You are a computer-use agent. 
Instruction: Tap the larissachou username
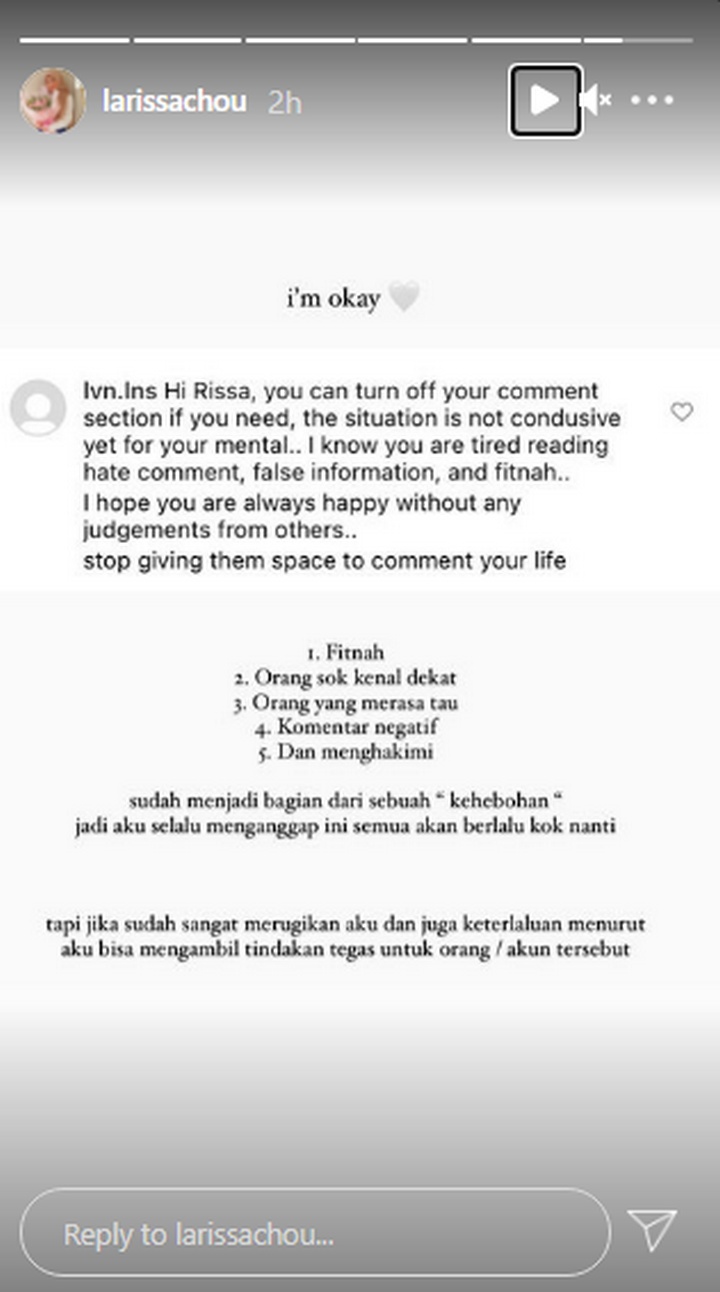pyautogui.click(x=175, y=101)
